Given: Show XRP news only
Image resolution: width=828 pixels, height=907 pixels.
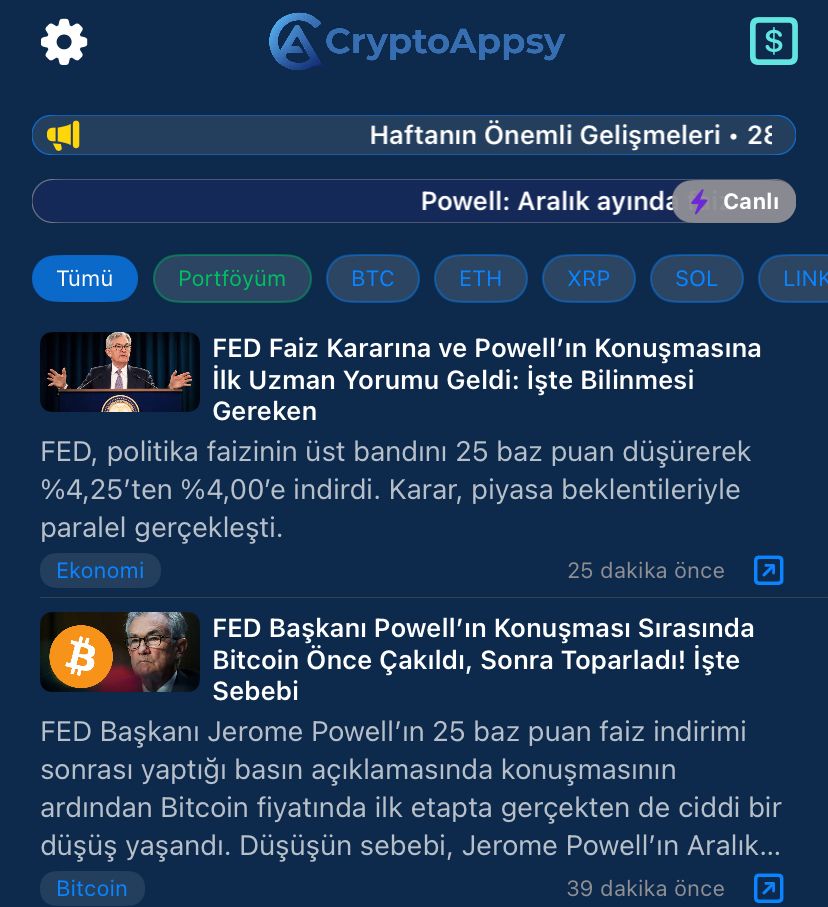Looking at the screenshot, I should tap(588, 279).
